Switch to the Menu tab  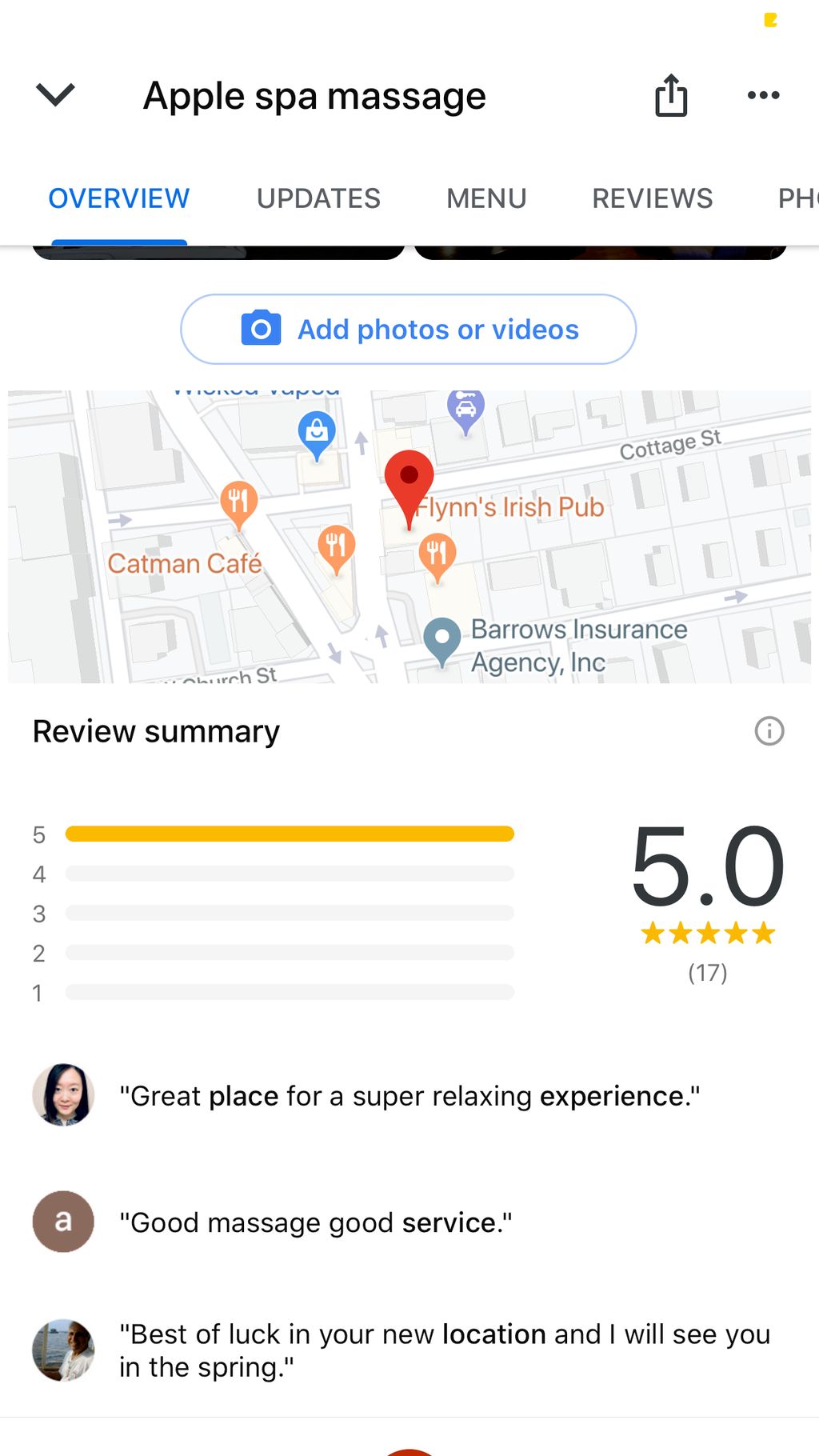[486, 198]
